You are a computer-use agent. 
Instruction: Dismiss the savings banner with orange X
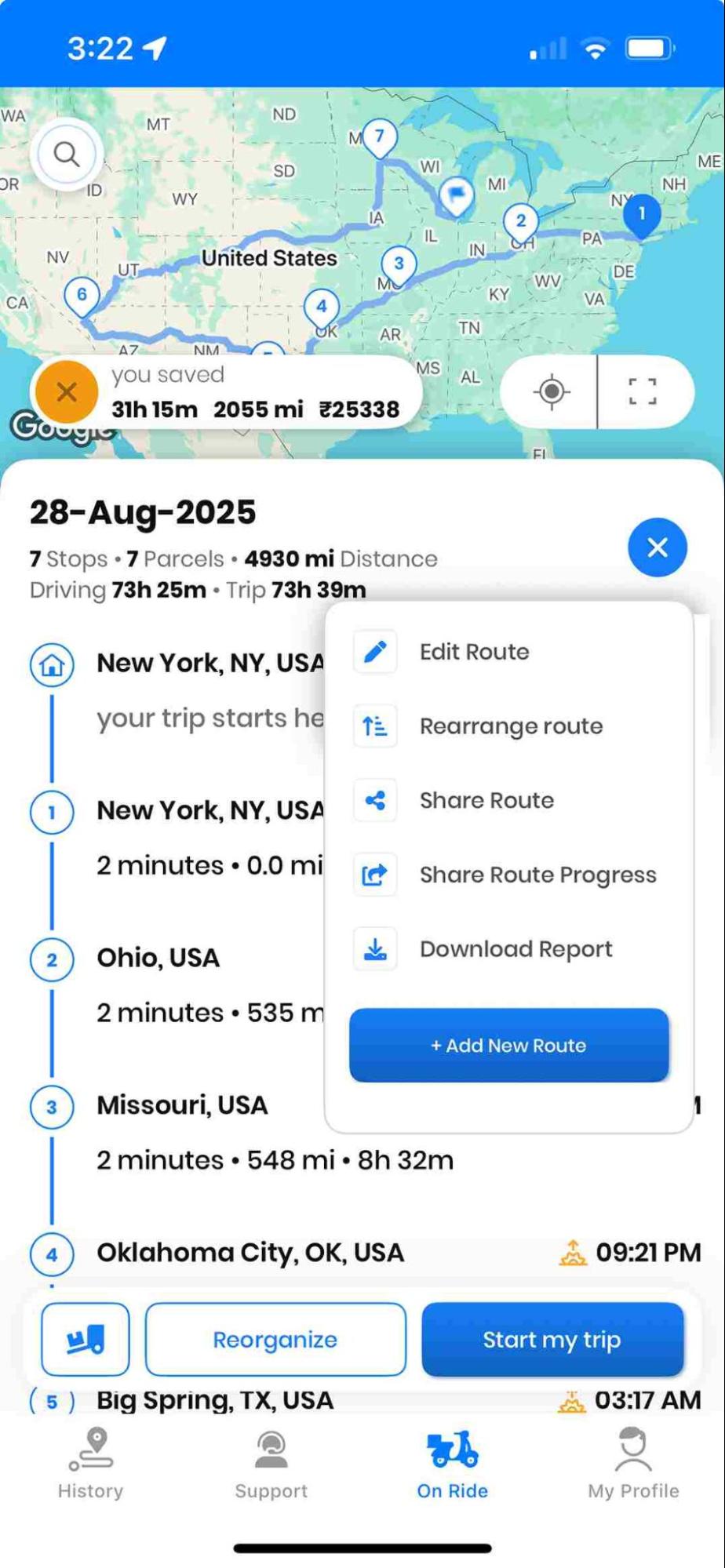[x=67, y=391]
